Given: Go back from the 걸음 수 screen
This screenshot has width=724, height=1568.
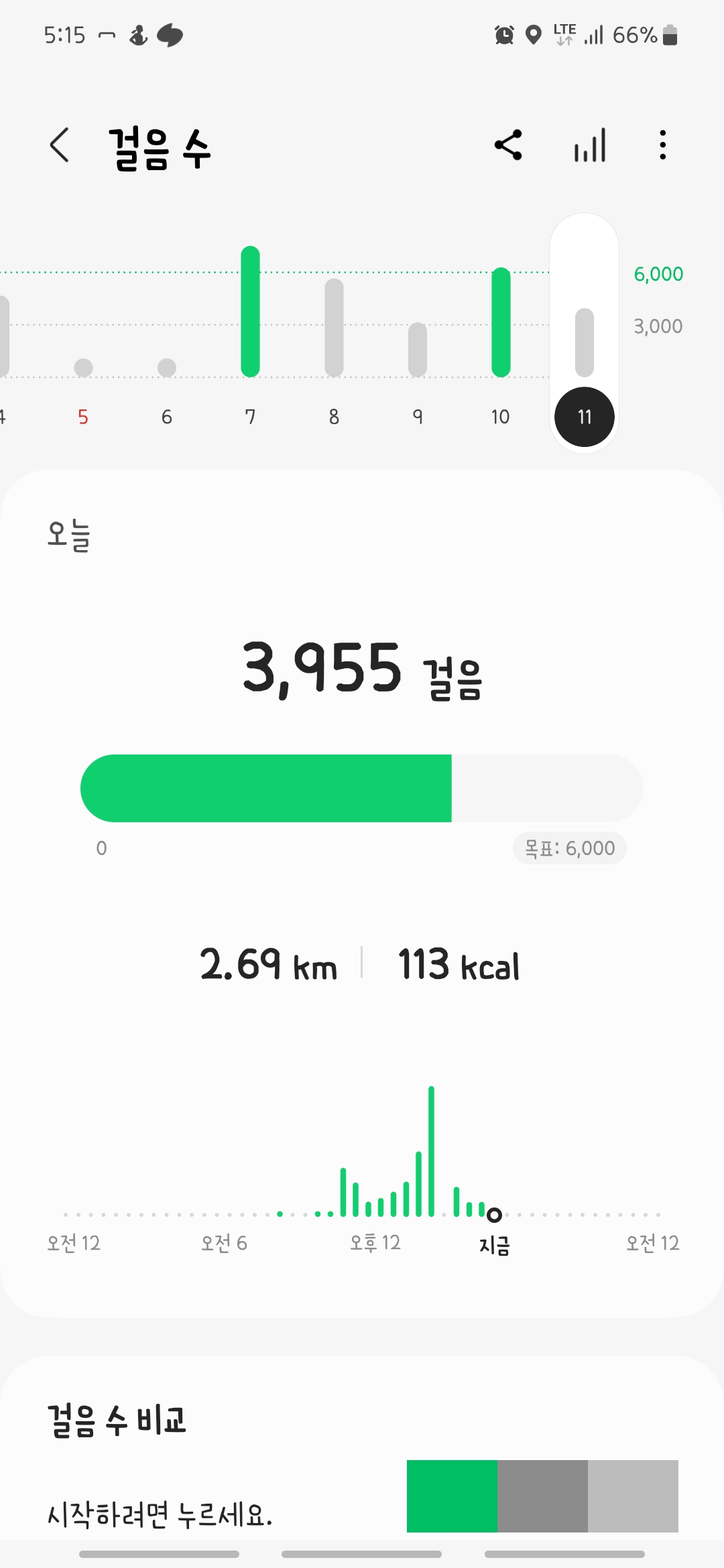Looking at the screenshot, I should (60, 145).
